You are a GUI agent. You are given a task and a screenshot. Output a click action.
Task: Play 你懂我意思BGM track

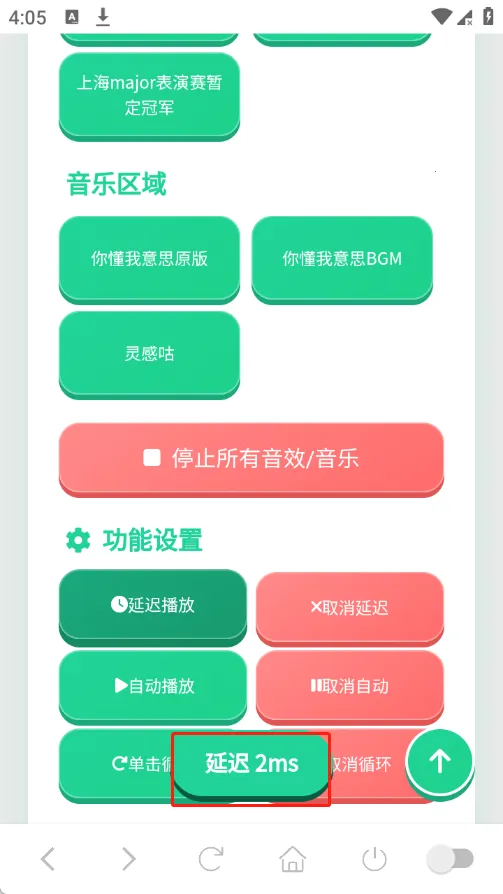coord(342,259)
